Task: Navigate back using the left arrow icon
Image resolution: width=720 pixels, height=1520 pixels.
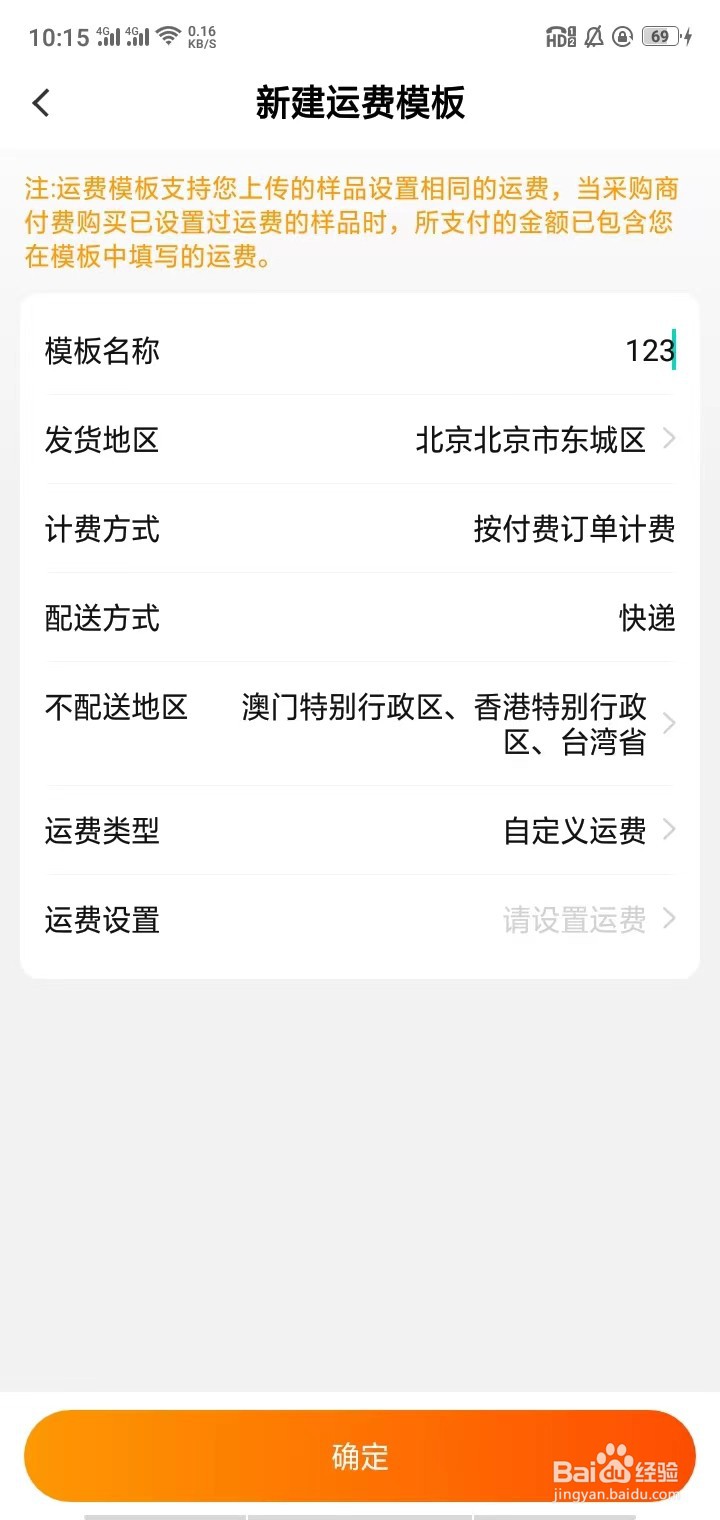Action: tap(40, 102)
